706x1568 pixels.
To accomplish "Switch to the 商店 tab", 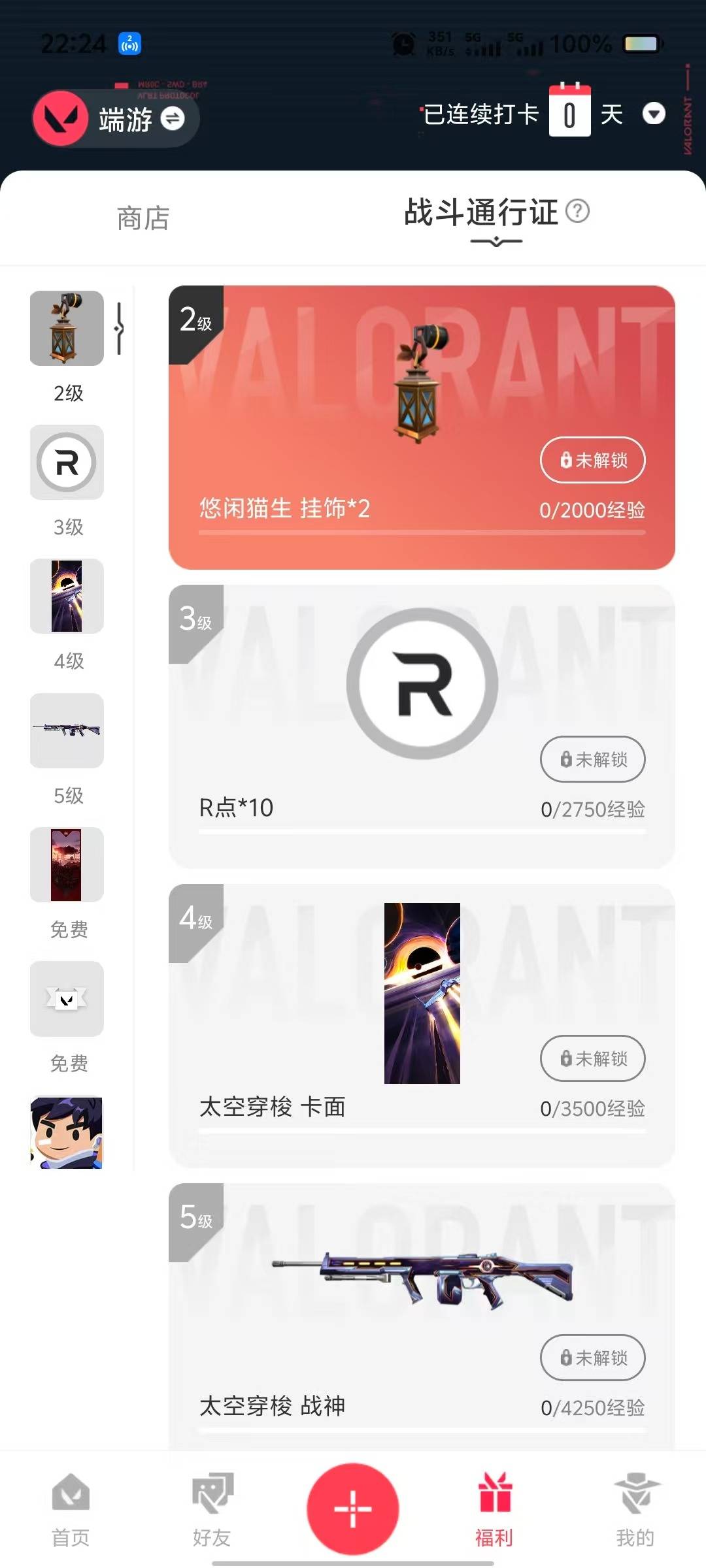I will [143, 218].
